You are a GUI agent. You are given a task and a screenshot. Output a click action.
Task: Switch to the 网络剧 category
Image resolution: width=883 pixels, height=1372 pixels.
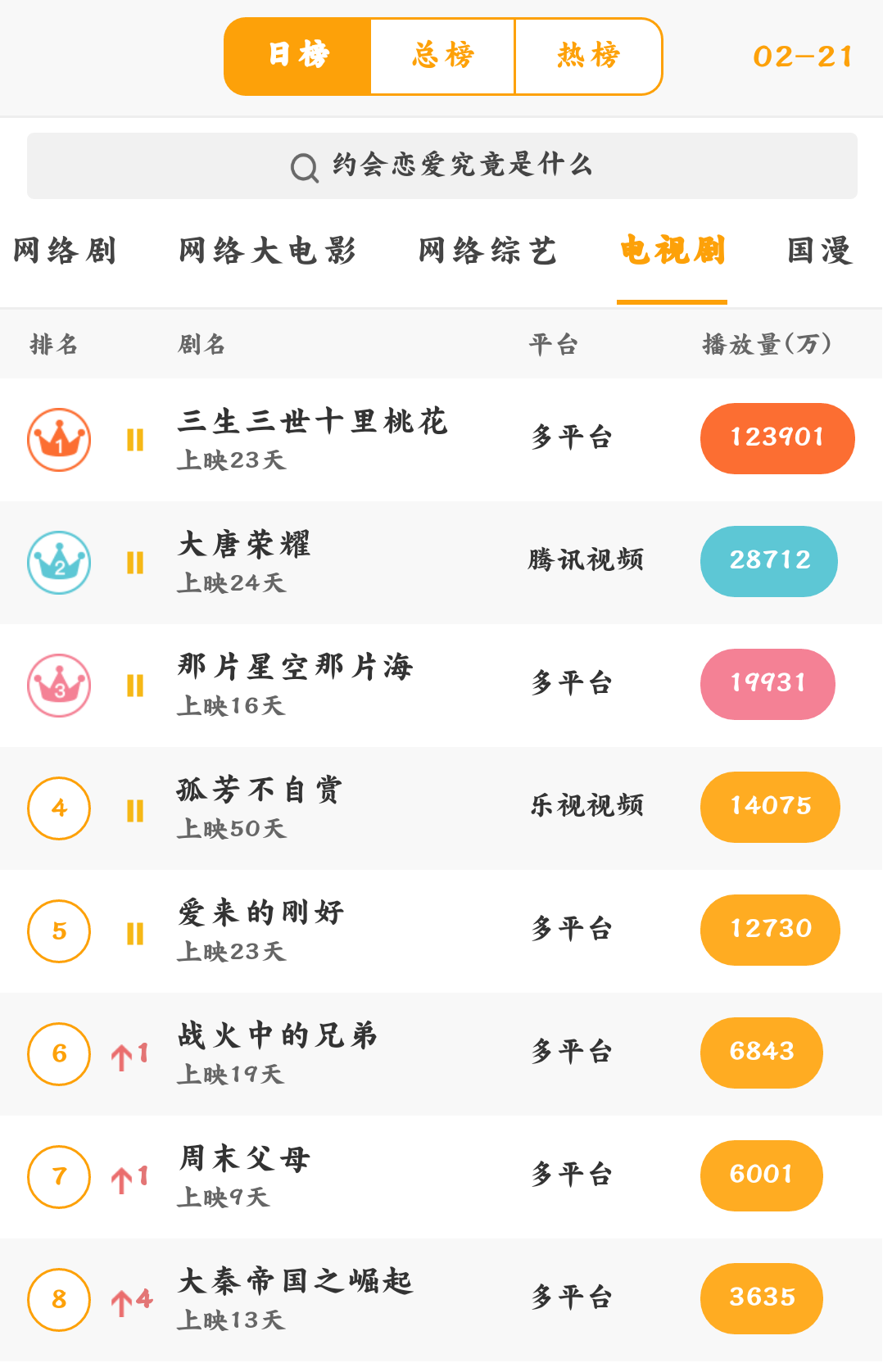(65, 251)
